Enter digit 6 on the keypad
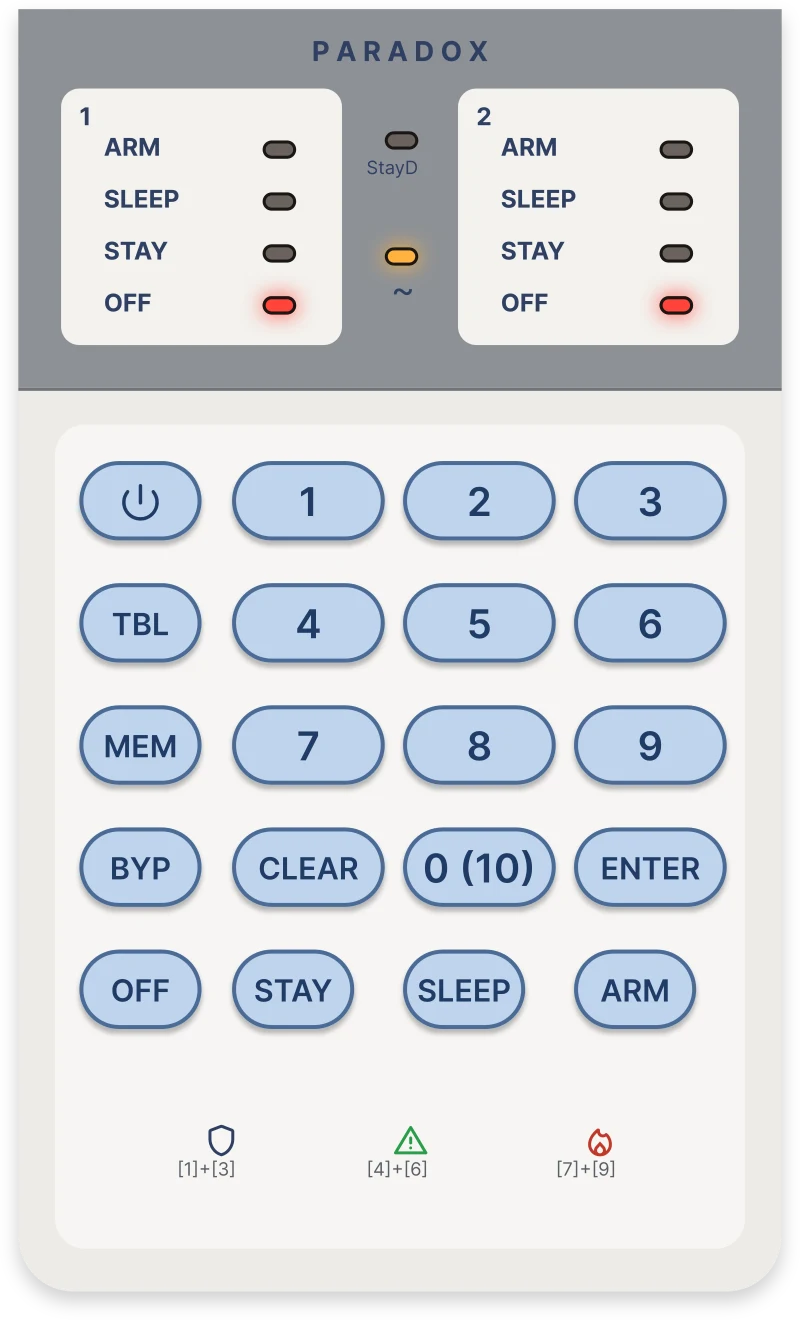Viewport: 800px width, 1320px height. coord(650,624)
